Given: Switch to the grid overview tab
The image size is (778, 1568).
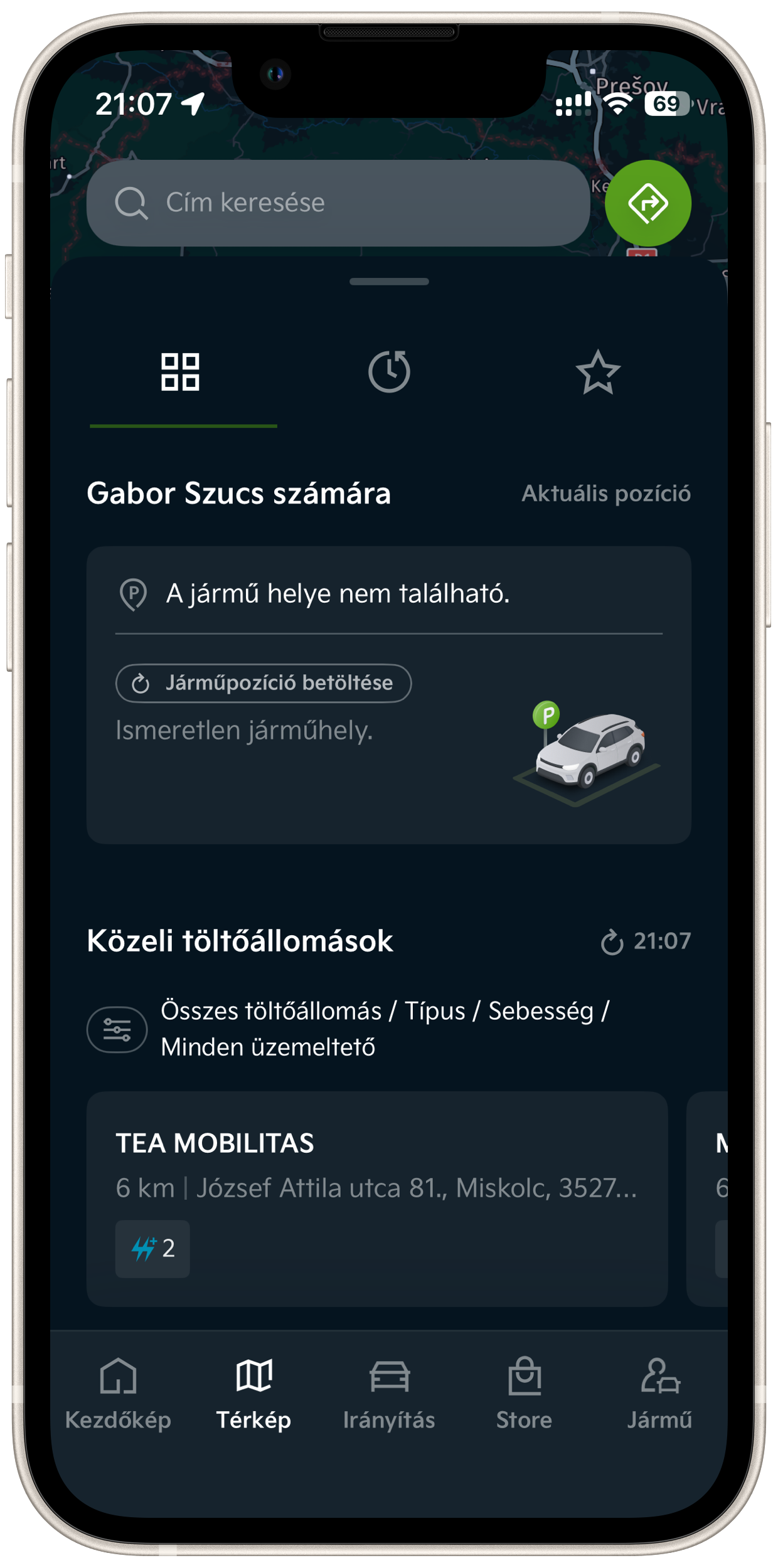Looking at the screenshot, I should (x=181, y=372).
